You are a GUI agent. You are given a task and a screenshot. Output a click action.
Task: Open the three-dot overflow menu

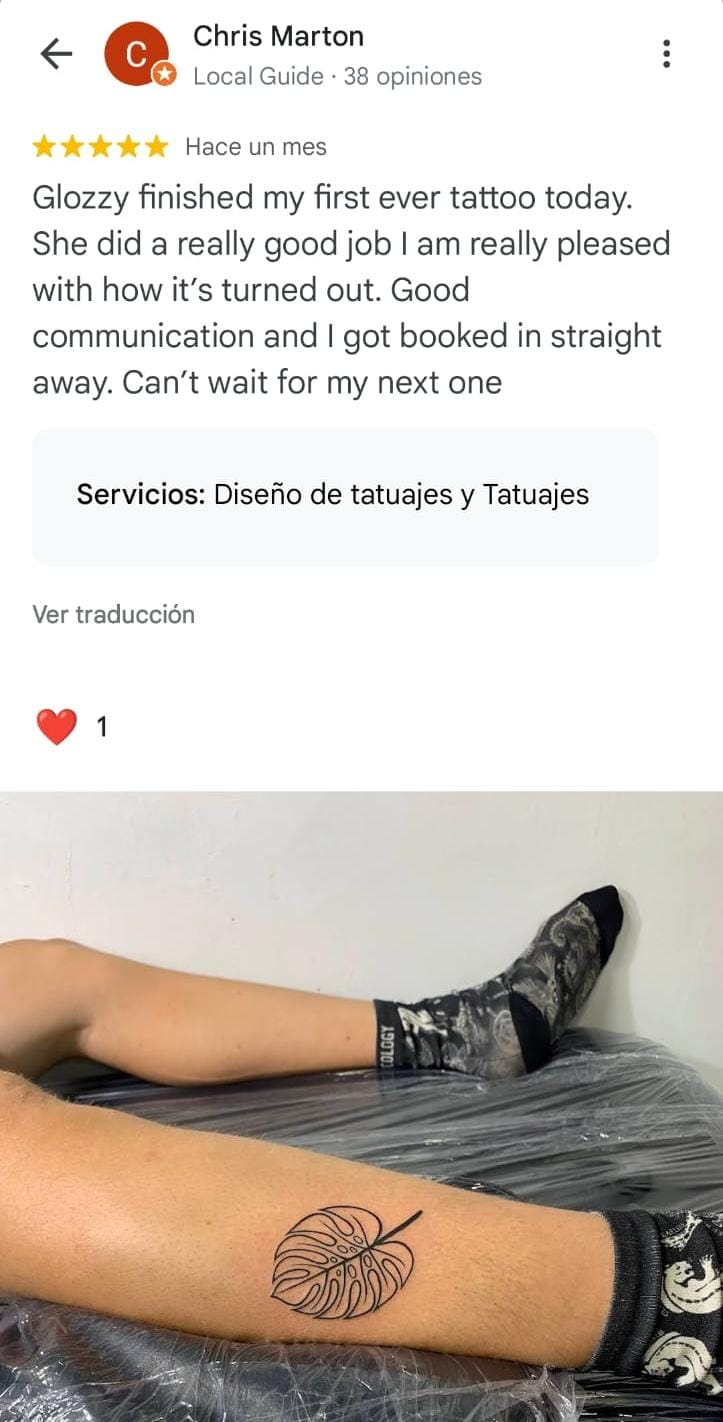coord(666,54)
